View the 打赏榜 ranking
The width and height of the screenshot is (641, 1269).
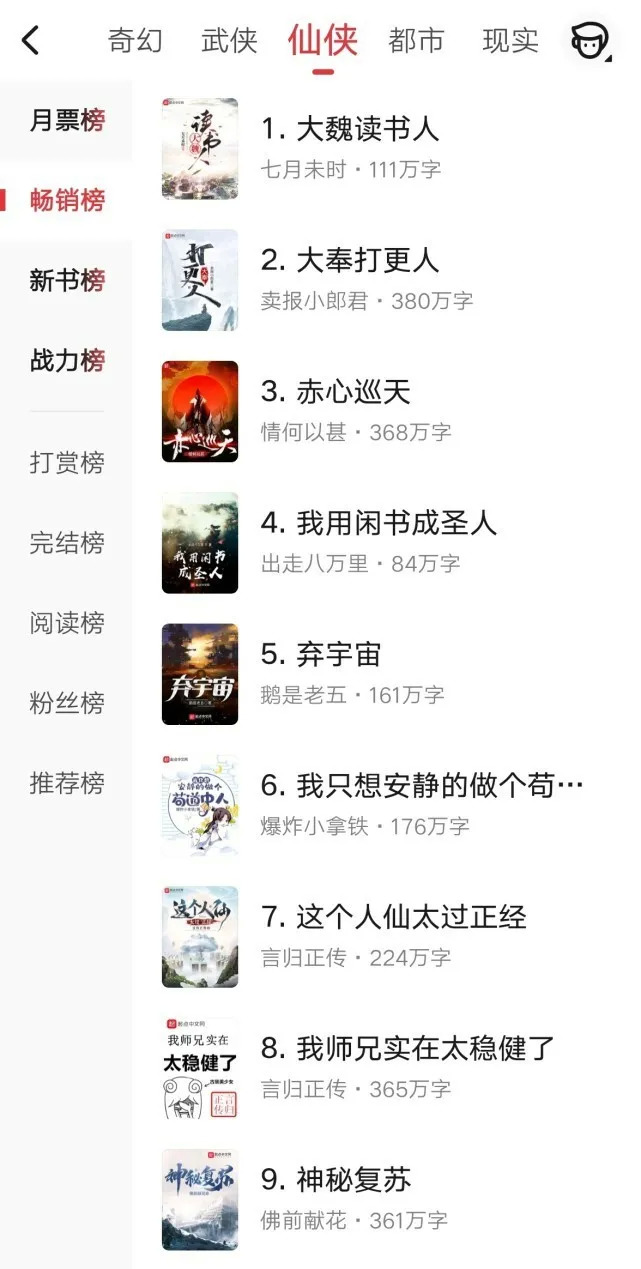tap(67, 463)
